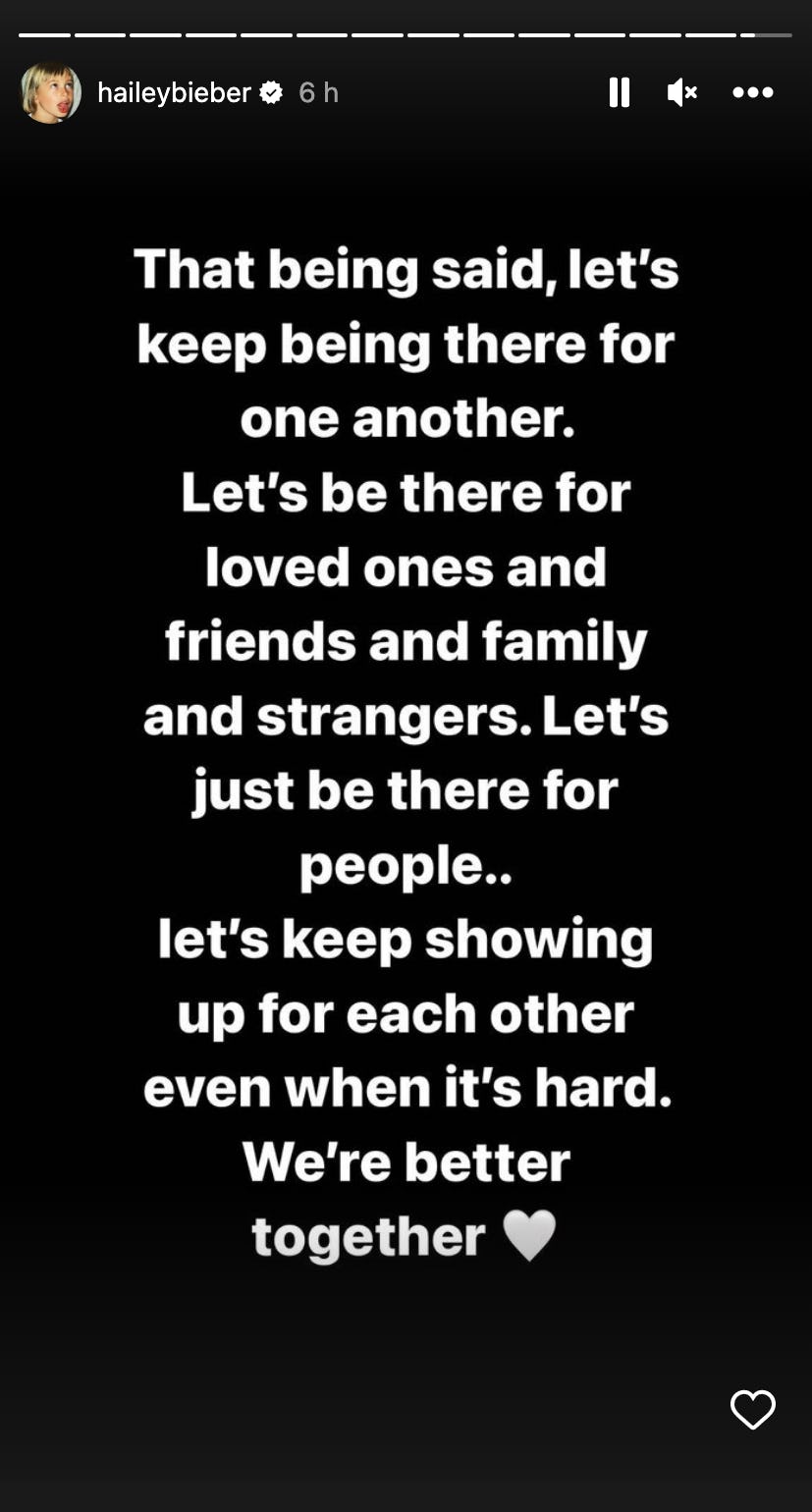
Task: Tap the haileybieber username
Action: click(174, 92)
